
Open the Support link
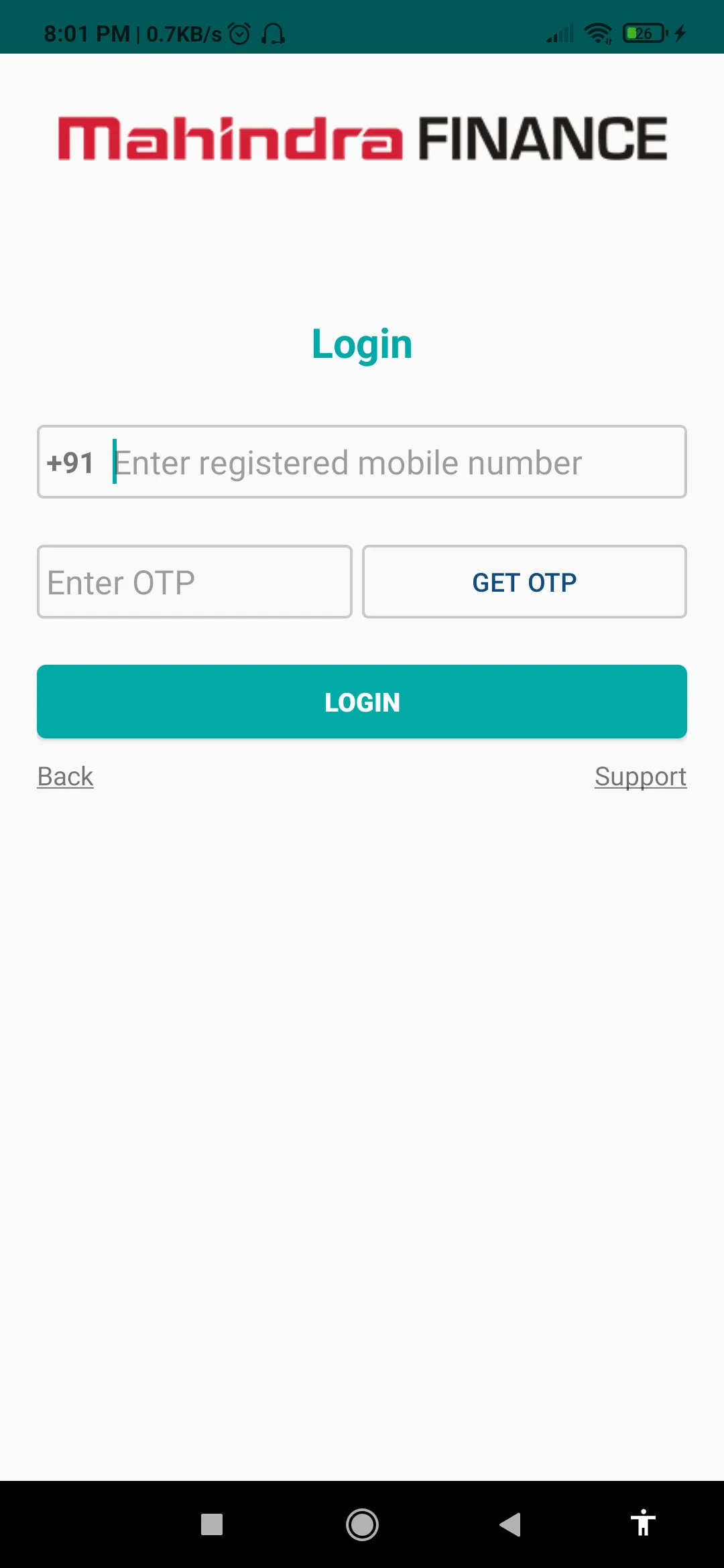(x=640, y=776)
